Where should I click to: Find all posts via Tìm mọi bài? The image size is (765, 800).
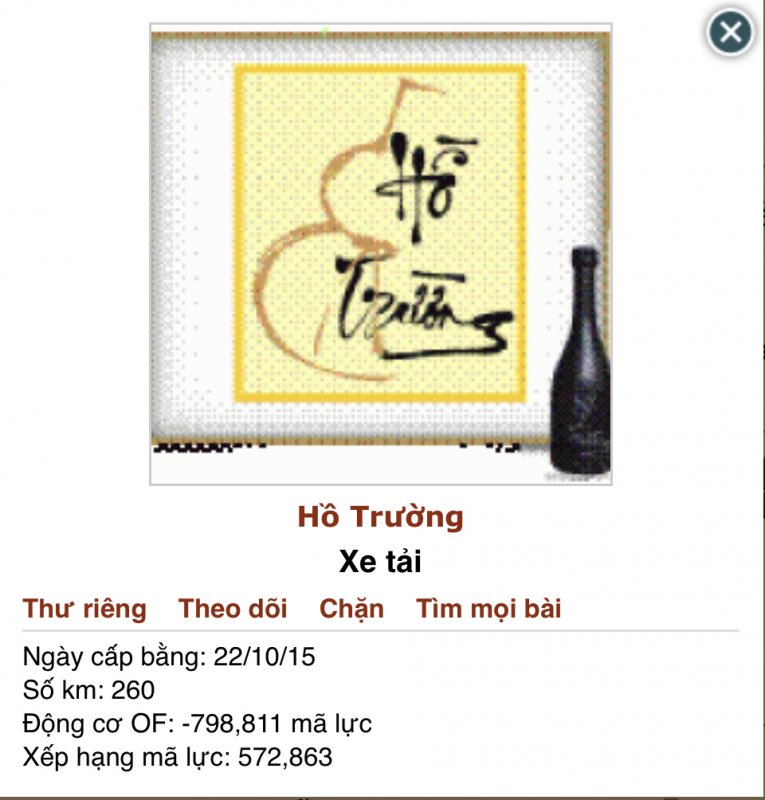488,608
